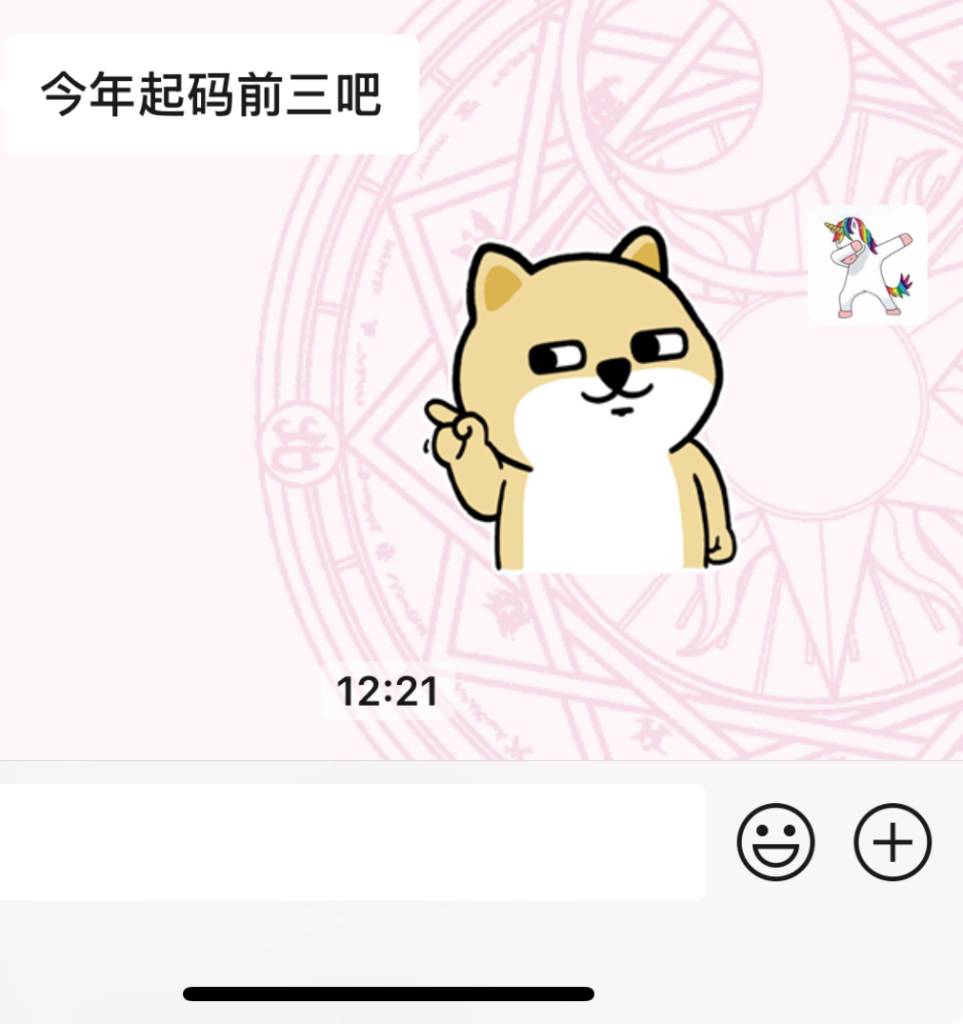Open the emoji sticker panel

(776, 842)
